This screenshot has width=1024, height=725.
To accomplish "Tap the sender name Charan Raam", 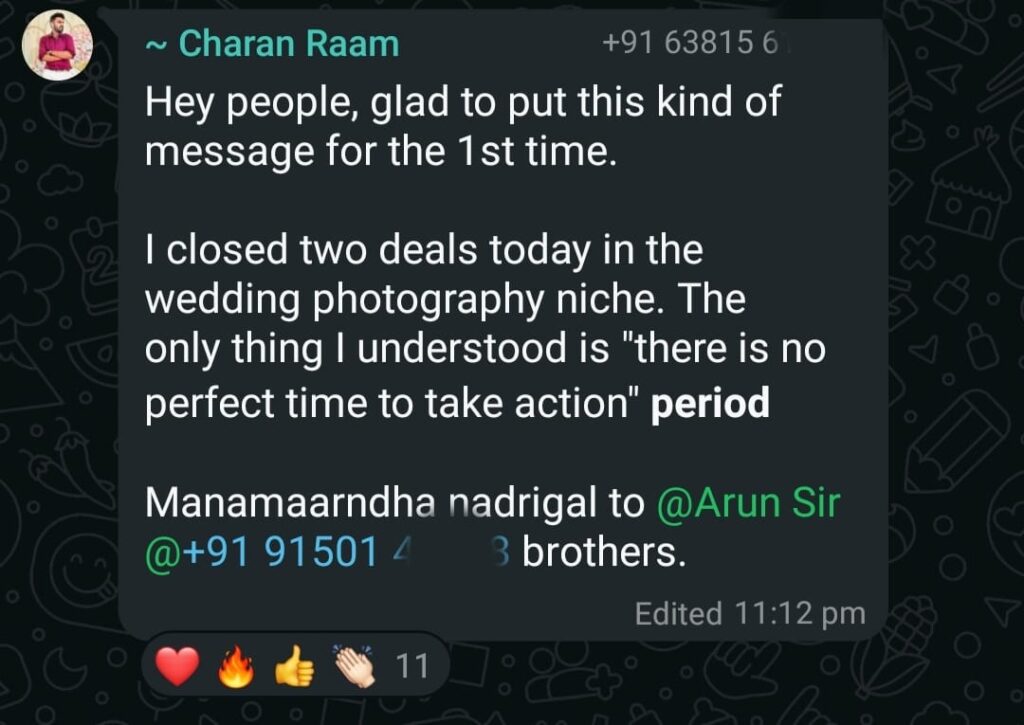I will click(x=287, y=44).
